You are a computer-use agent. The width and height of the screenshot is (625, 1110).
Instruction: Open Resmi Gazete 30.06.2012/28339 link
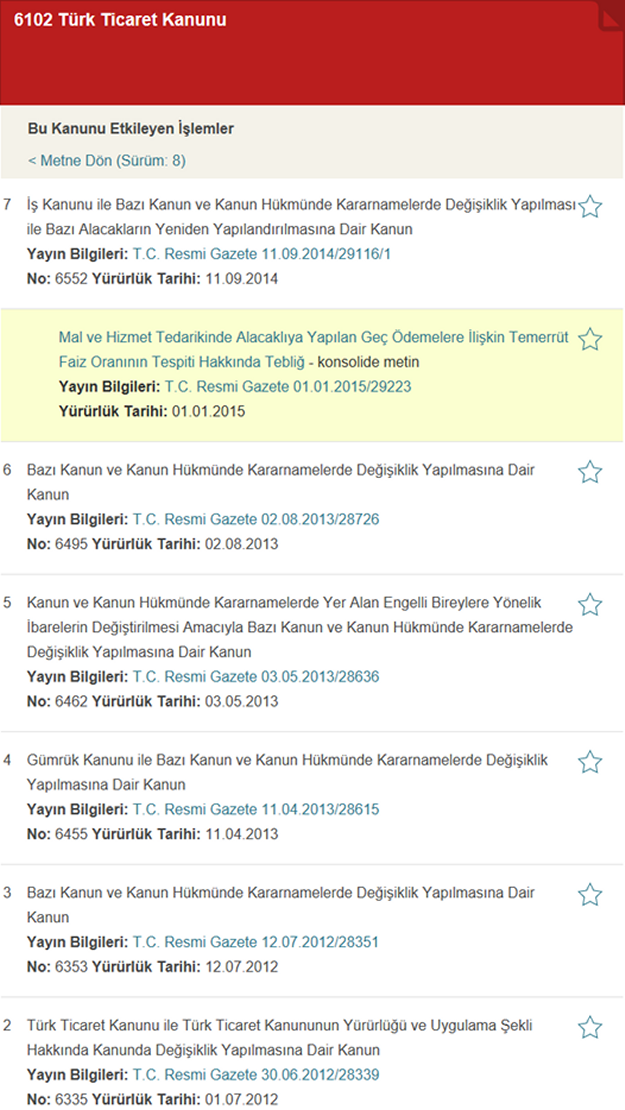[255, 1075]
